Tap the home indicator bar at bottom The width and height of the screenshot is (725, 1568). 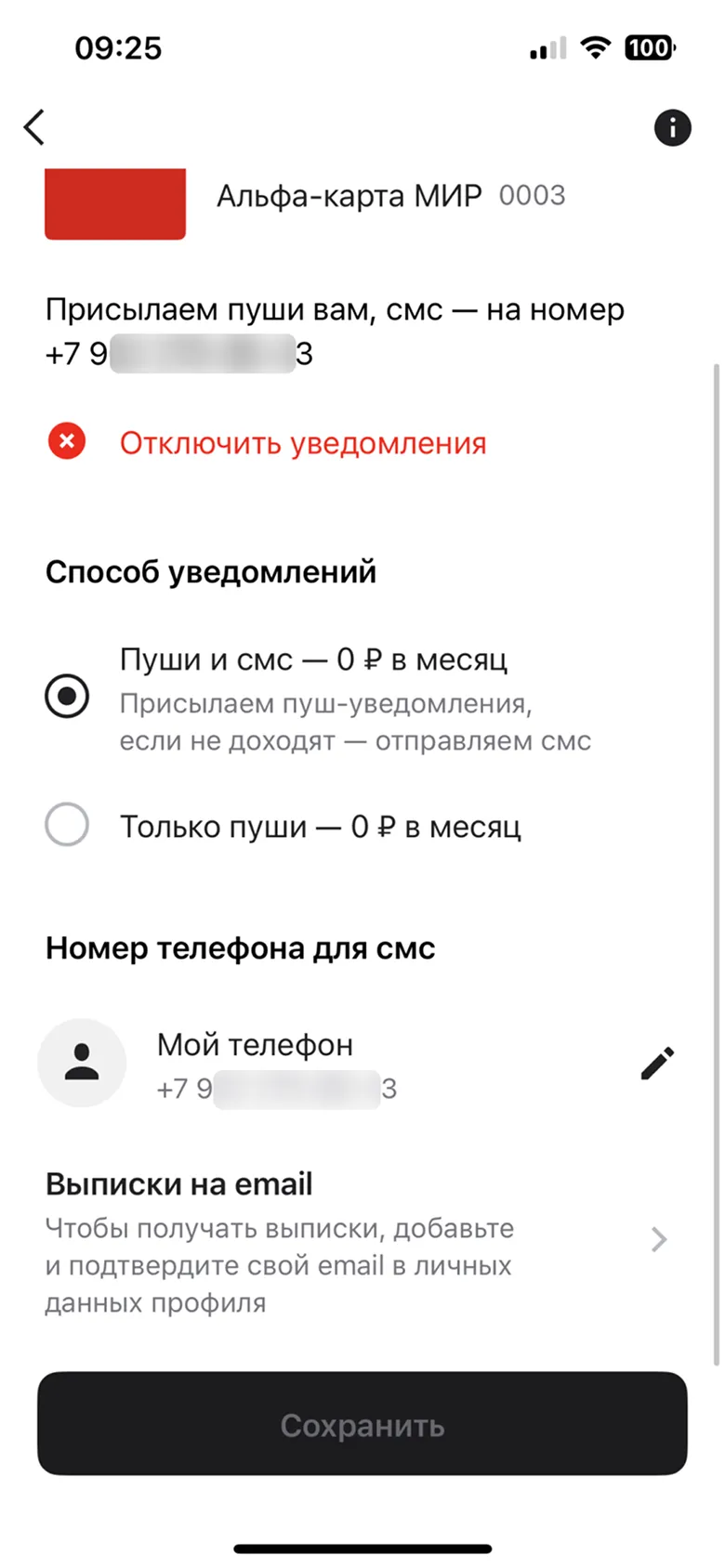pos(362,1548)
